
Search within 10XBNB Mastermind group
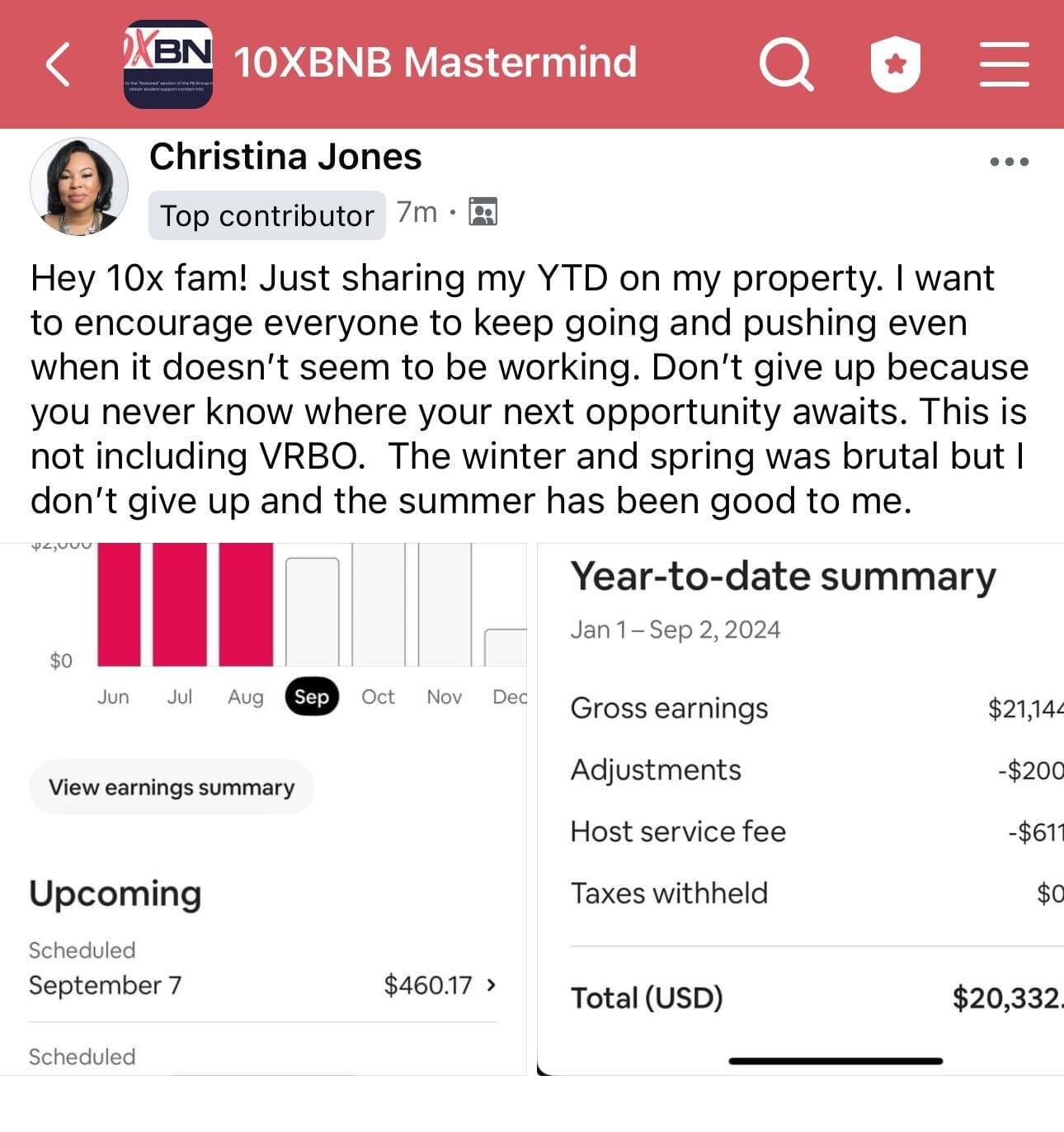coord(786,64)
